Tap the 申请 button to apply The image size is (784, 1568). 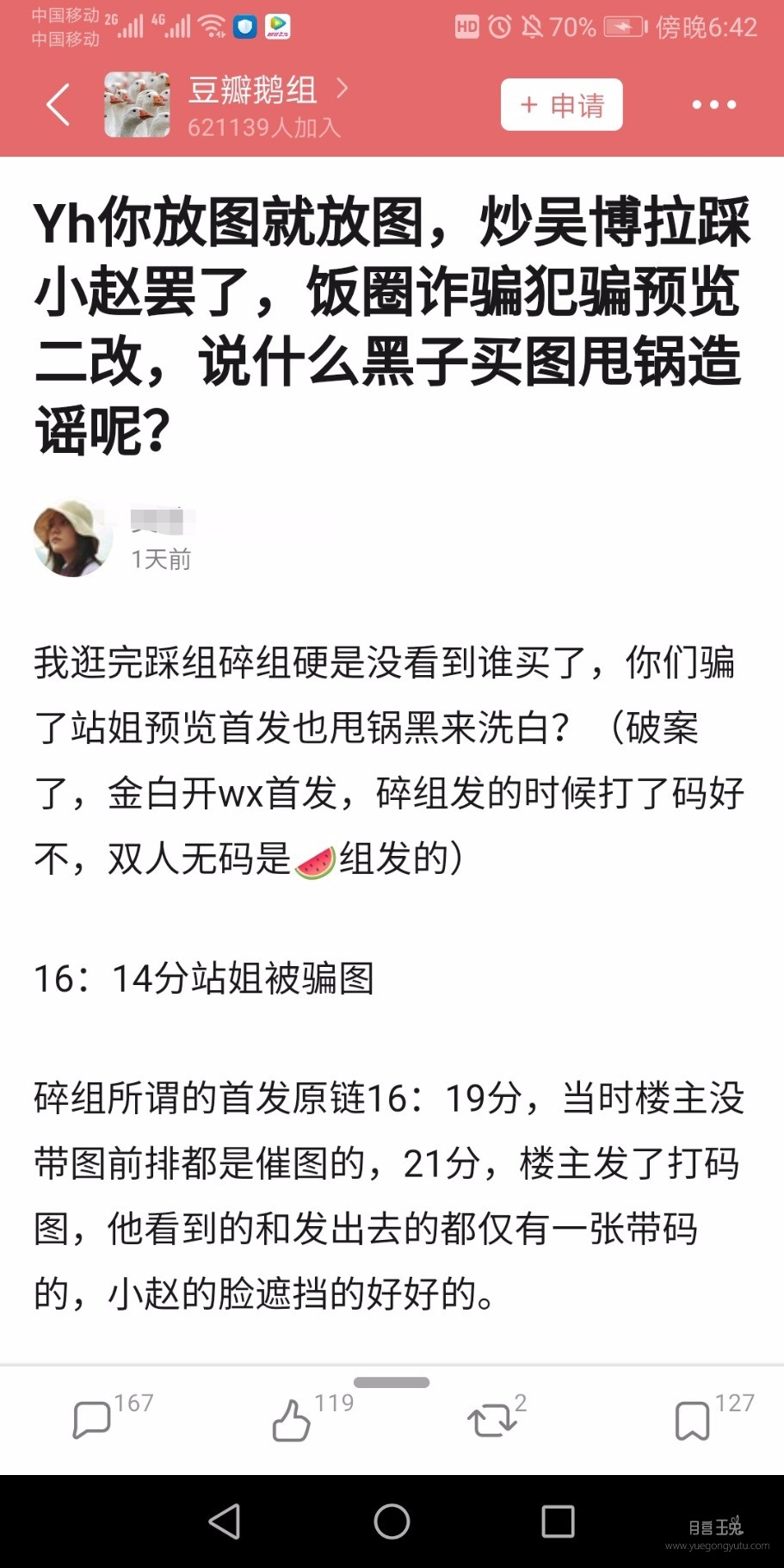pos(561,104)
